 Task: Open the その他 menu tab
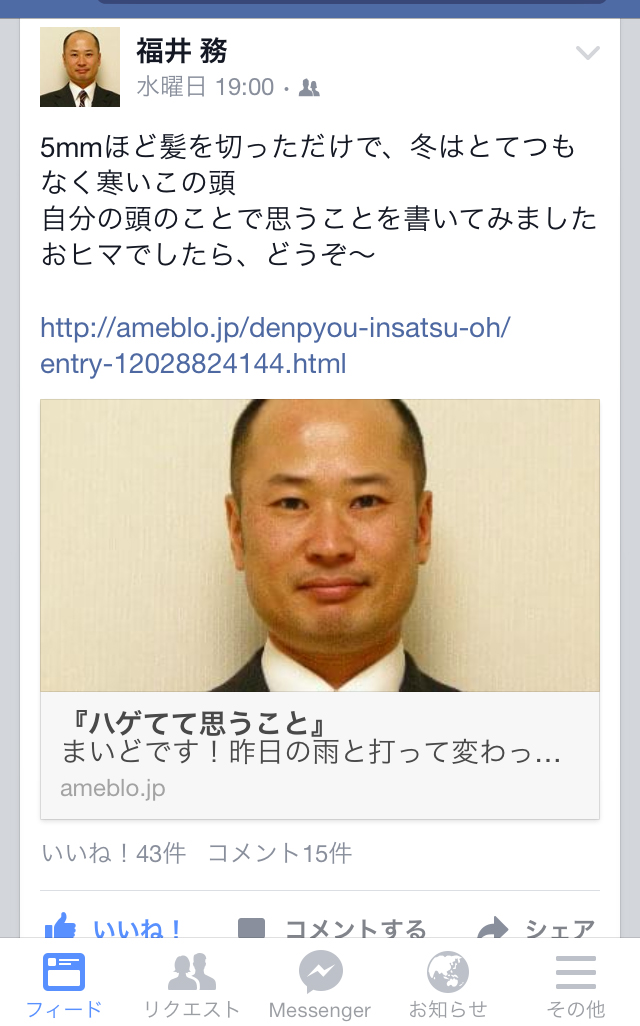576,984
